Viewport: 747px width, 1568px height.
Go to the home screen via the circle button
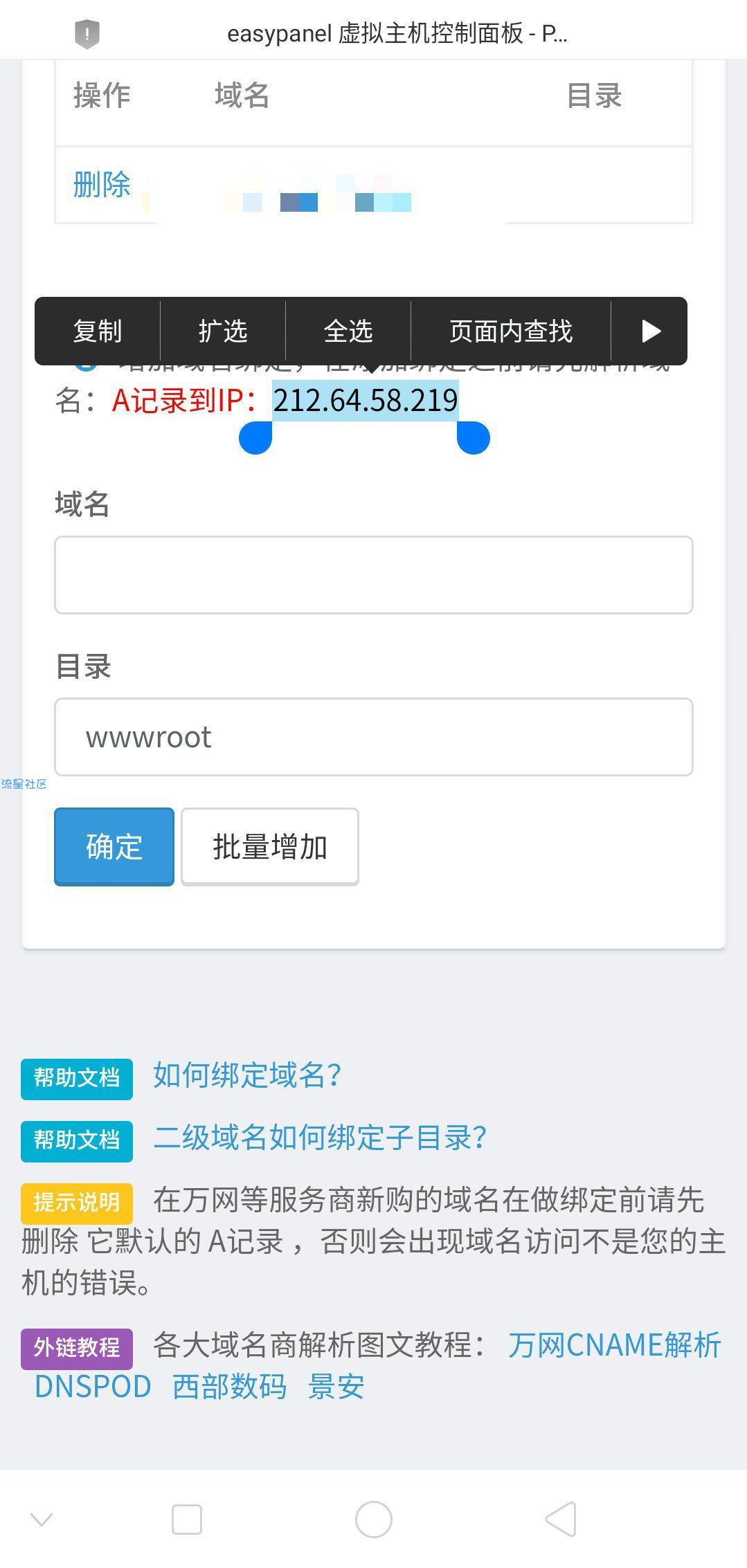point(374,1520)
